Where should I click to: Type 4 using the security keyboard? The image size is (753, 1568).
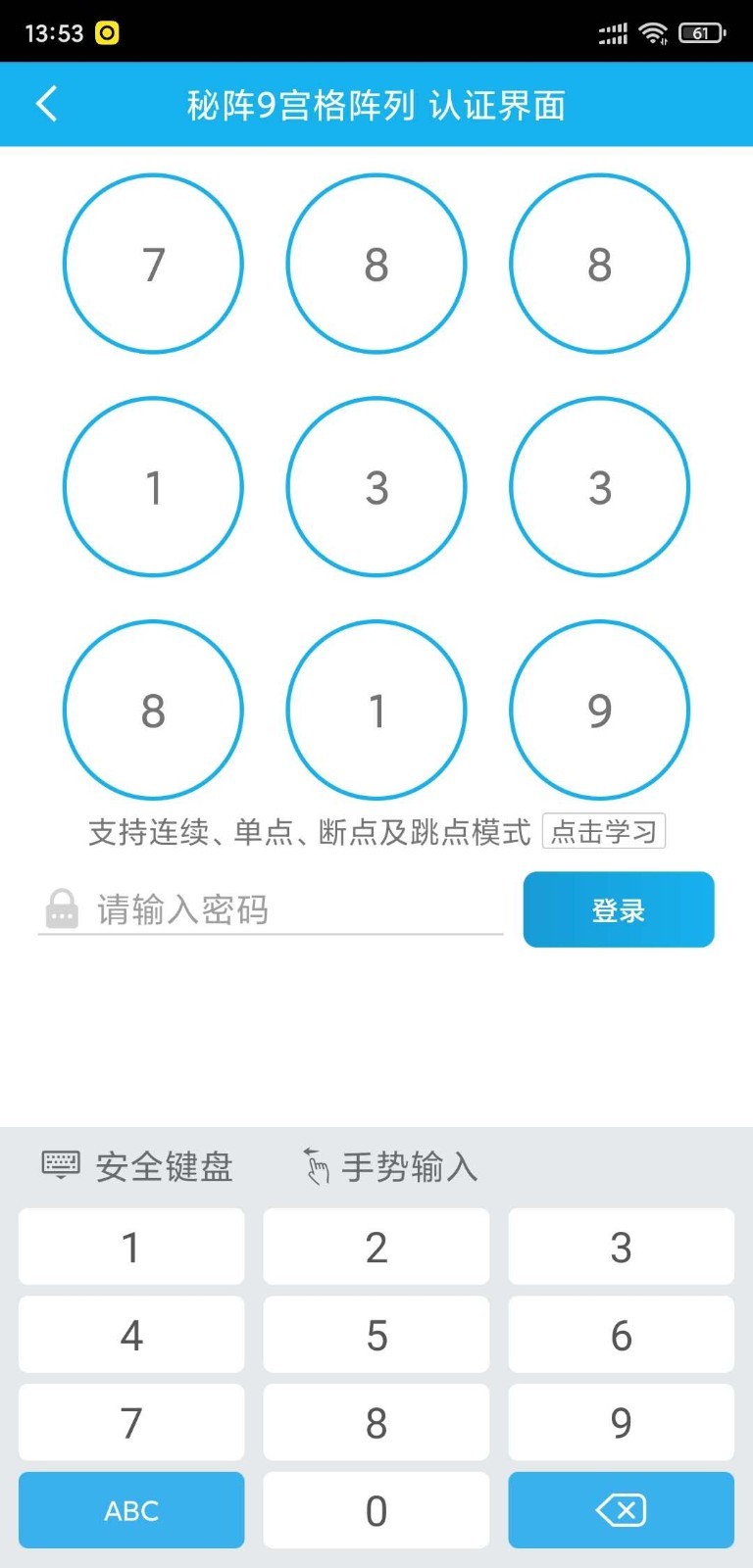point(131,1335)
